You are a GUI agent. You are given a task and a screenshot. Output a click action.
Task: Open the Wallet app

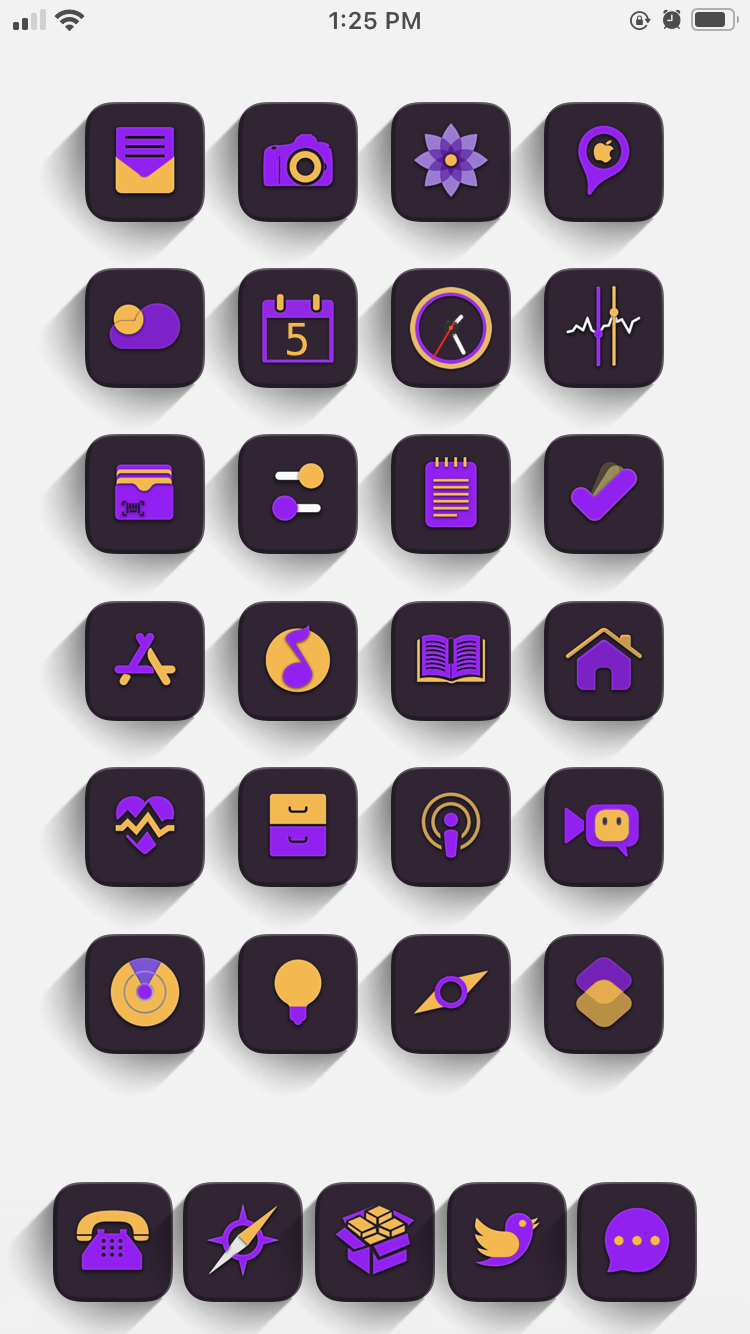145,494
